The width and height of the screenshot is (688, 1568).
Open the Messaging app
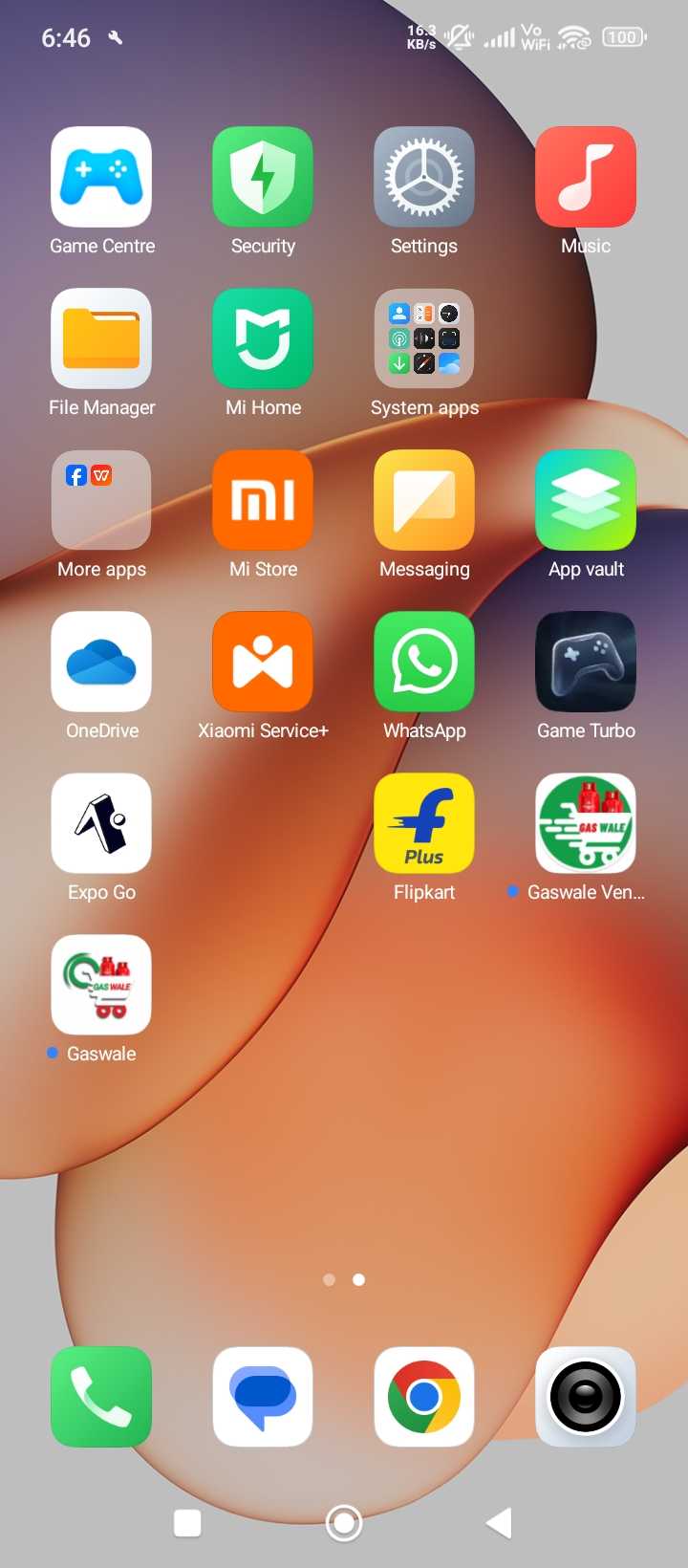coord(424,501)
